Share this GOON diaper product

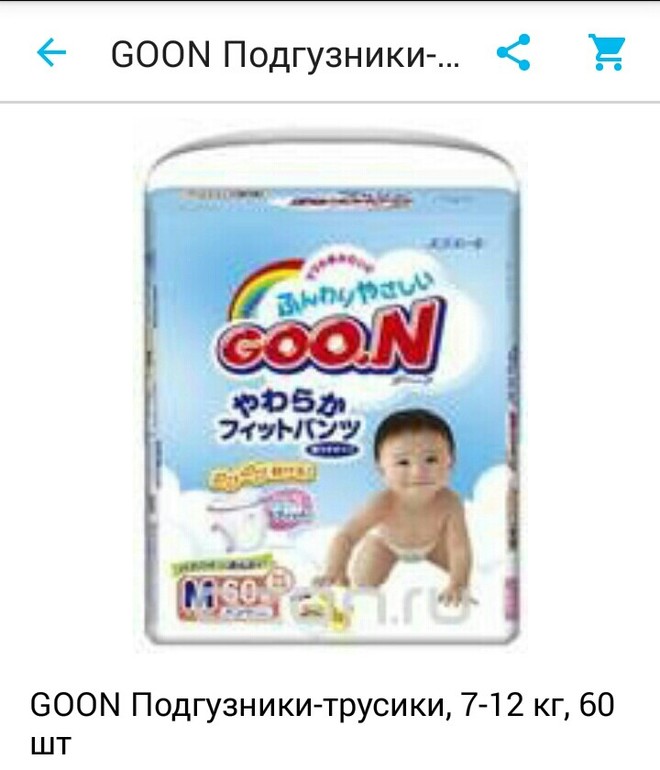pyautogui.click(x=514, y=52)
